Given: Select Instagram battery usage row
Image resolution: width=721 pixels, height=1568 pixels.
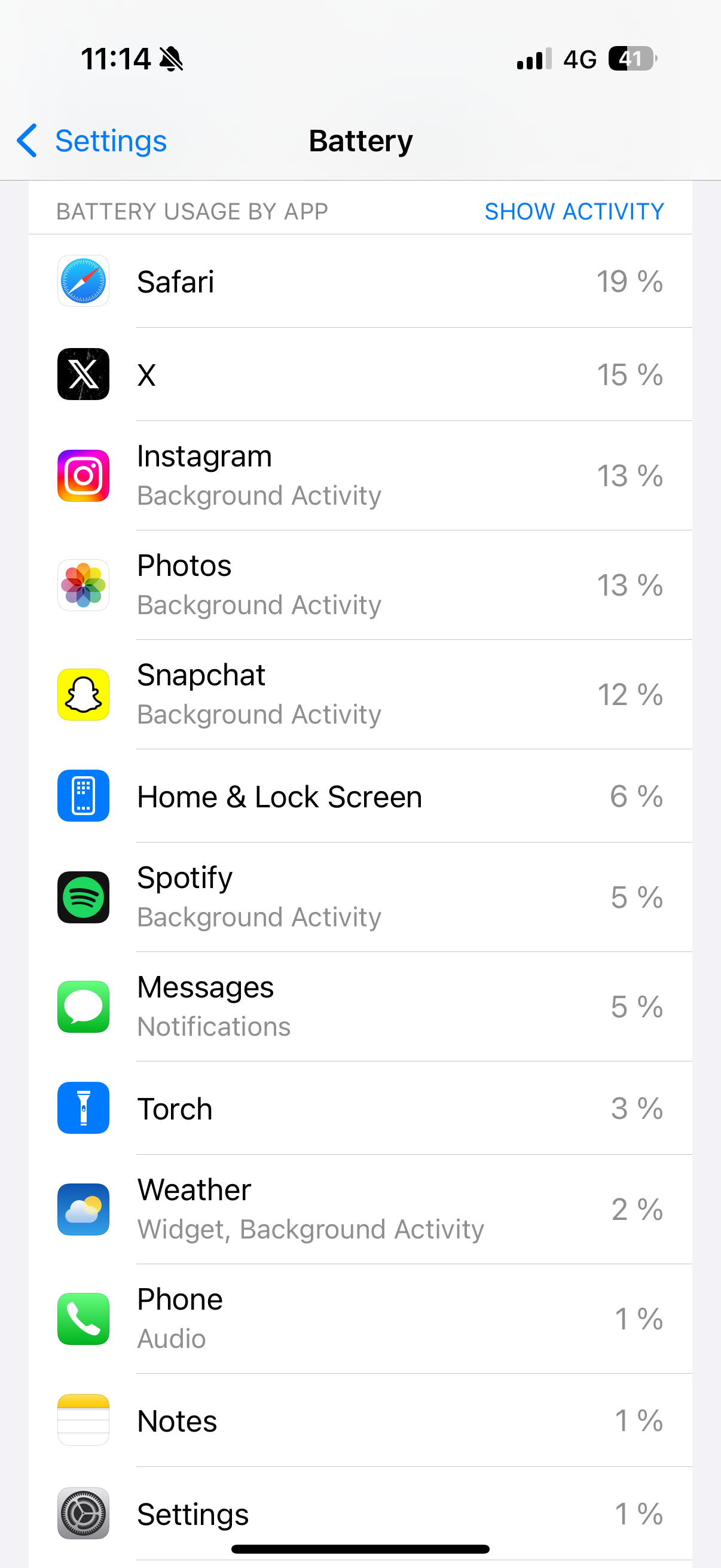Looking at the screenshot, I should point(360,476).
